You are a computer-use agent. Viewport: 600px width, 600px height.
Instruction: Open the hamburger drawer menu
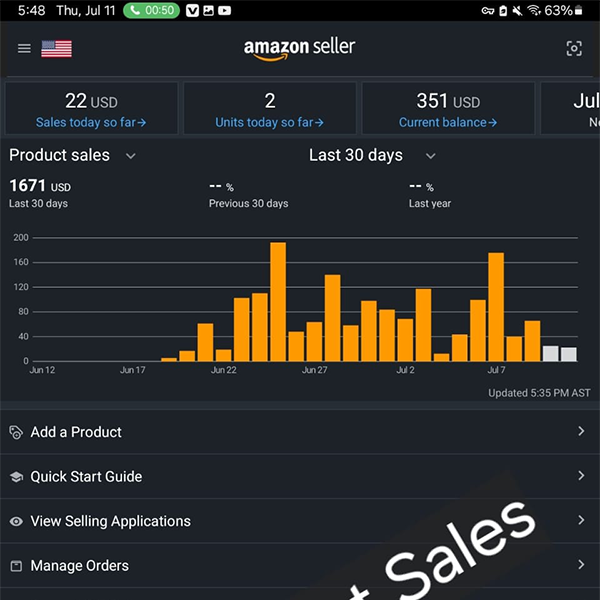pyautogui.click(x=24, y=48)
